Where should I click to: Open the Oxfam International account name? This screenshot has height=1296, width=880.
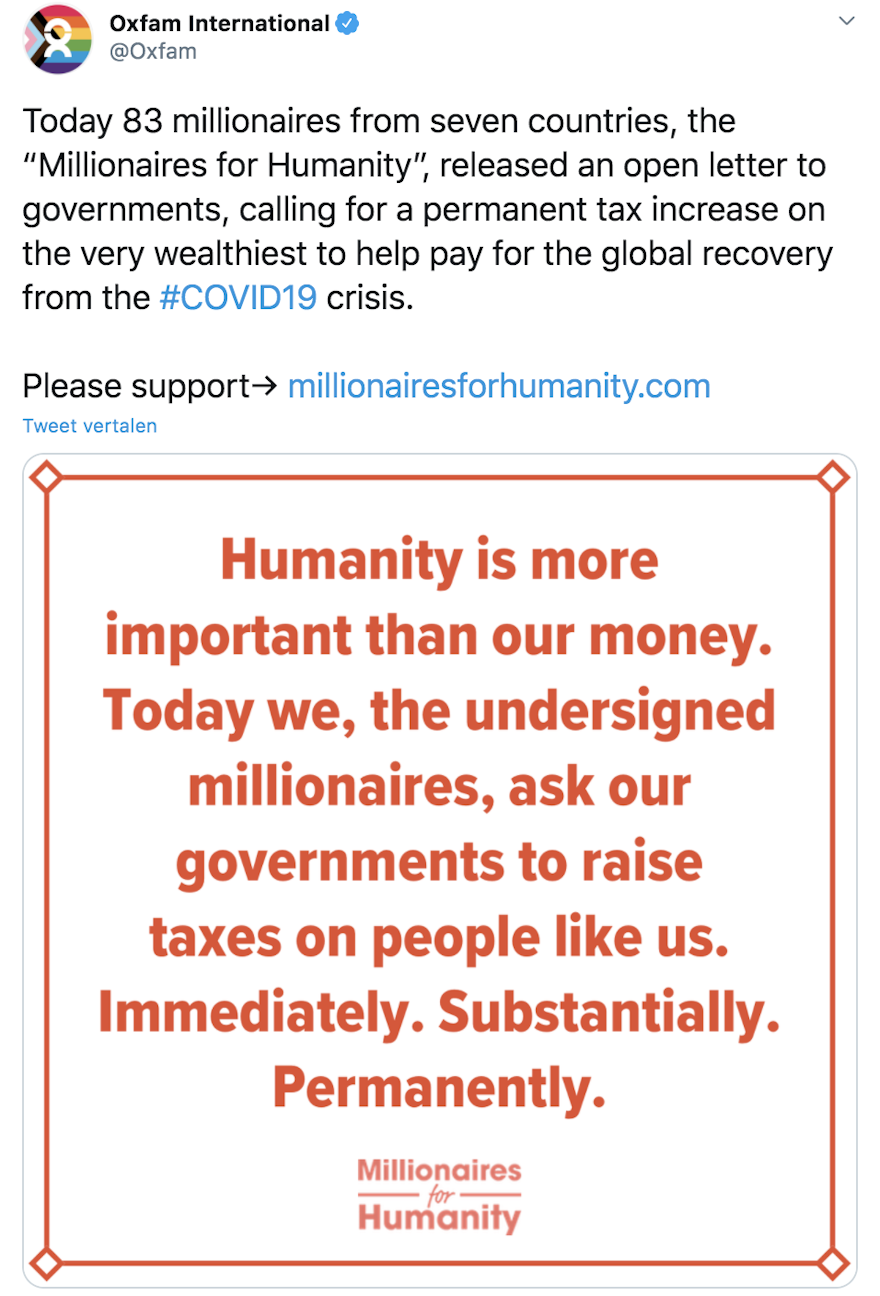tap(220, 23)
